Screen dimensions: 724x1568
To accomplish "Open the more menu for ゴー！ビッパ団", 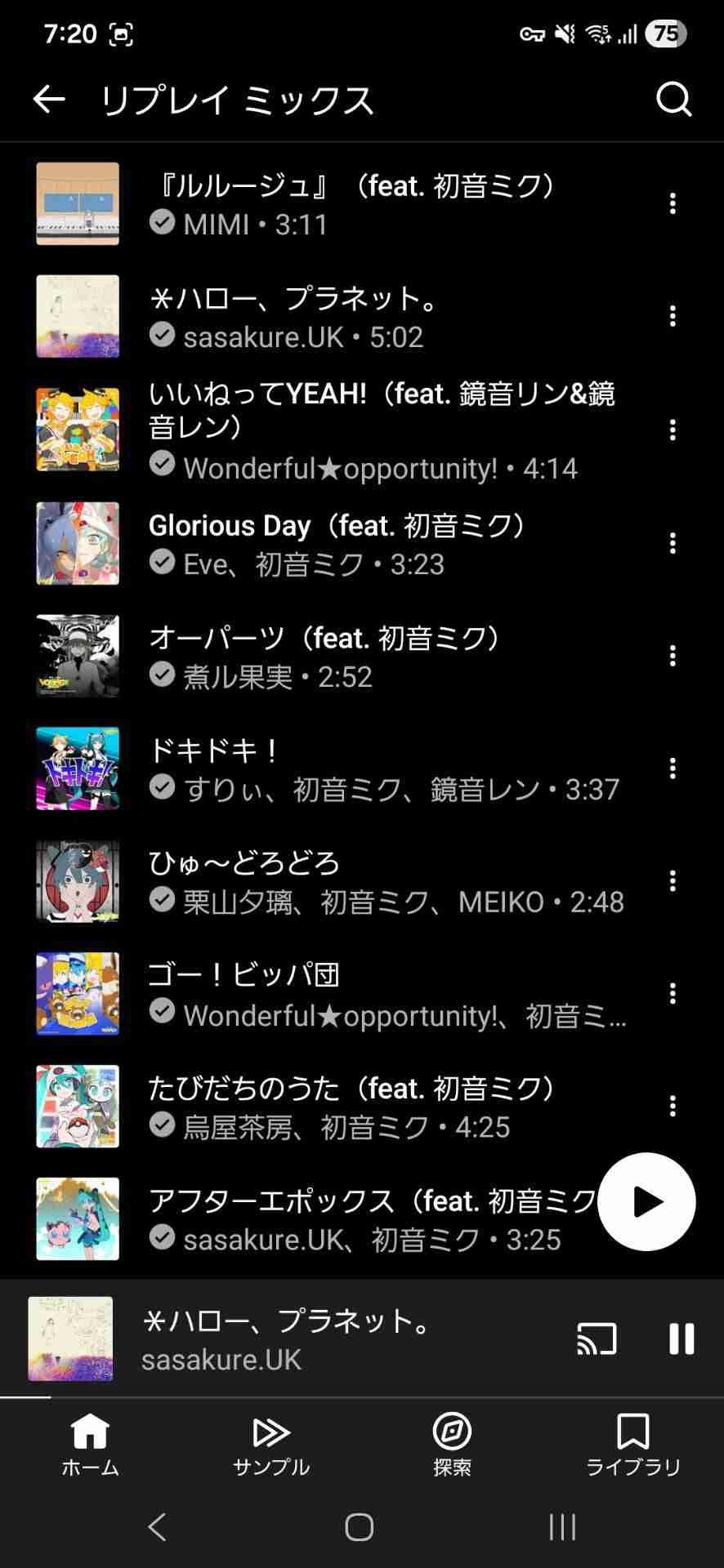I will point(673,994).
